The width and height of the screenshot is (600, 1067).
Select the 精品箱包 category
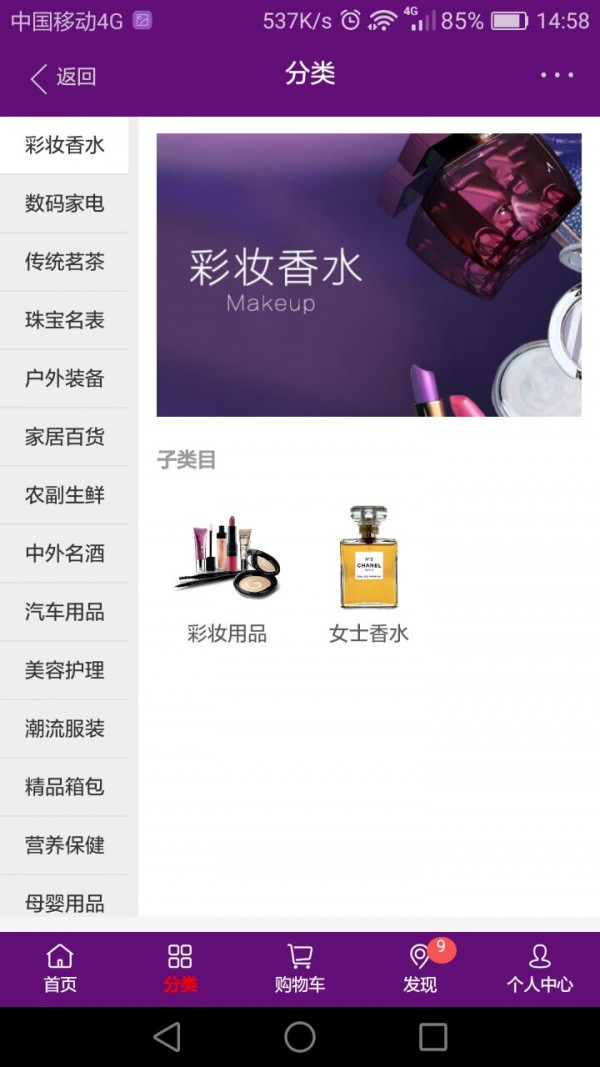(65, 787)
